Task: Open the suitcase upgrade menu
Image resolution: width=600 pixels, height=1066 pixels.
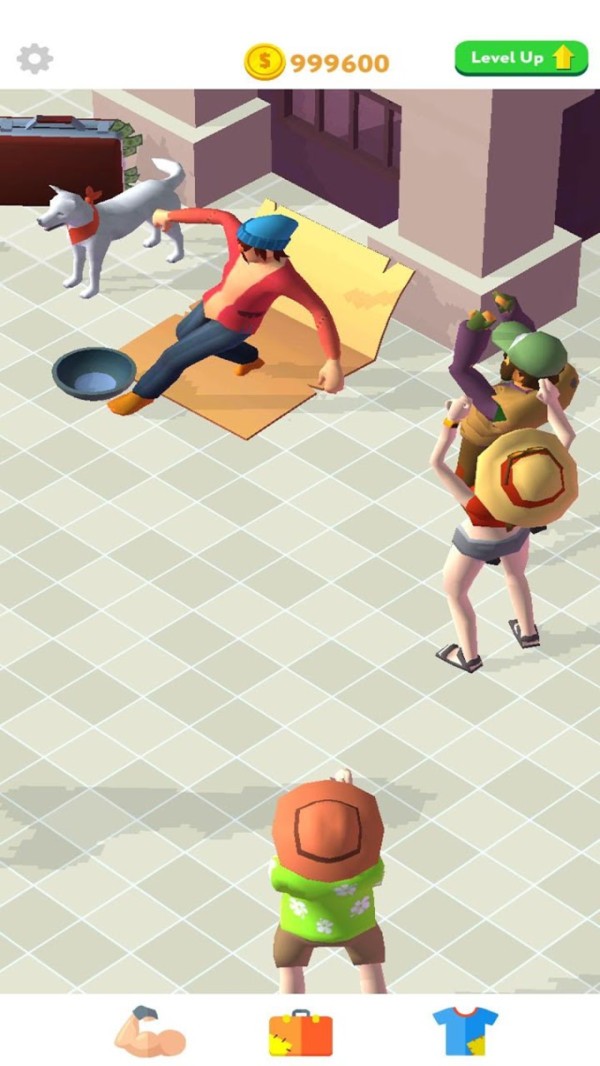Action: [300, 1034]
